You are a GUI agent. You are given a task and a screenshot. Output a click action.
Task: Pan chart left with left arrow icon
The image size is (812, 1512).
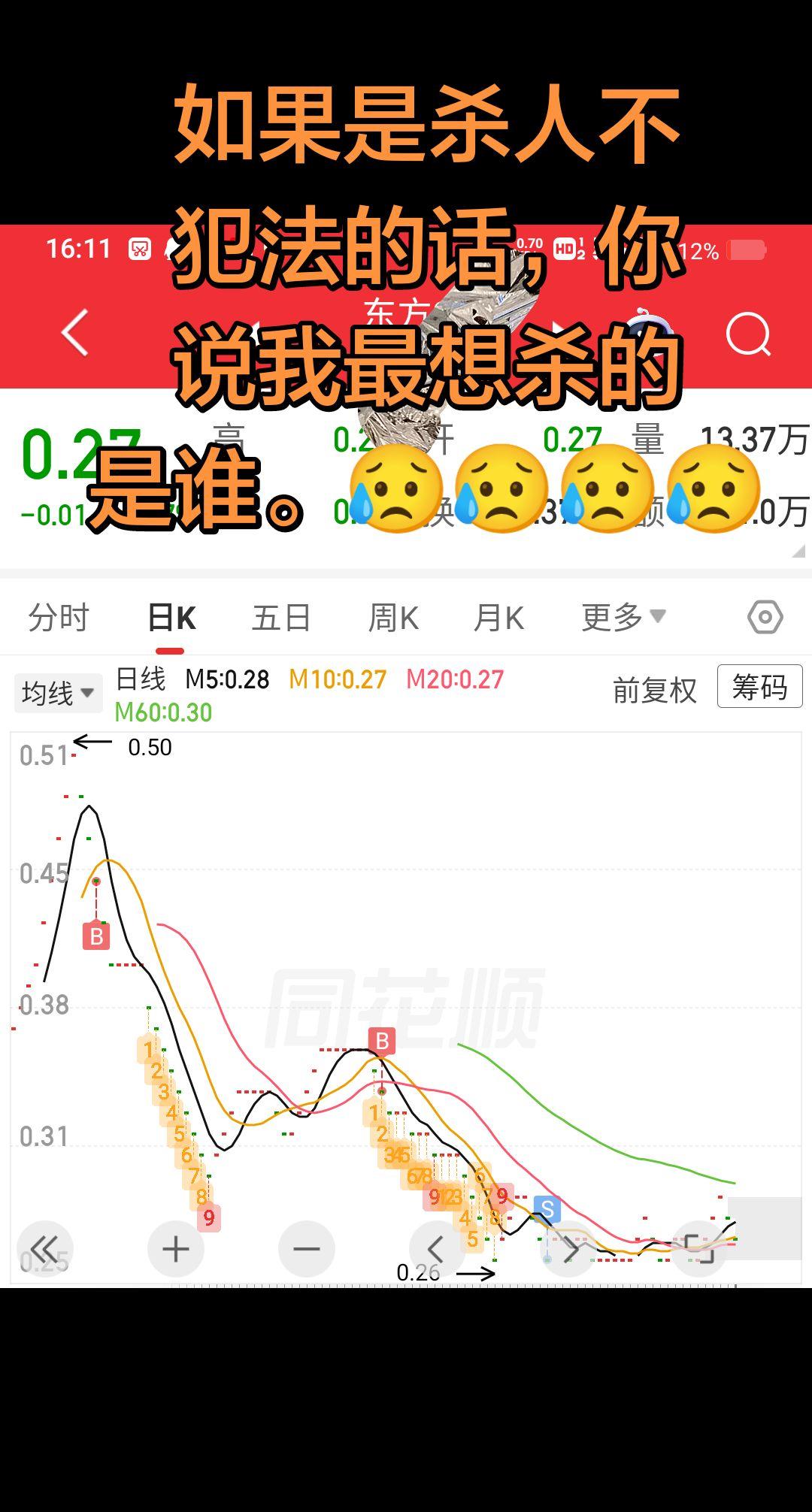click(x=435, y=1248)
